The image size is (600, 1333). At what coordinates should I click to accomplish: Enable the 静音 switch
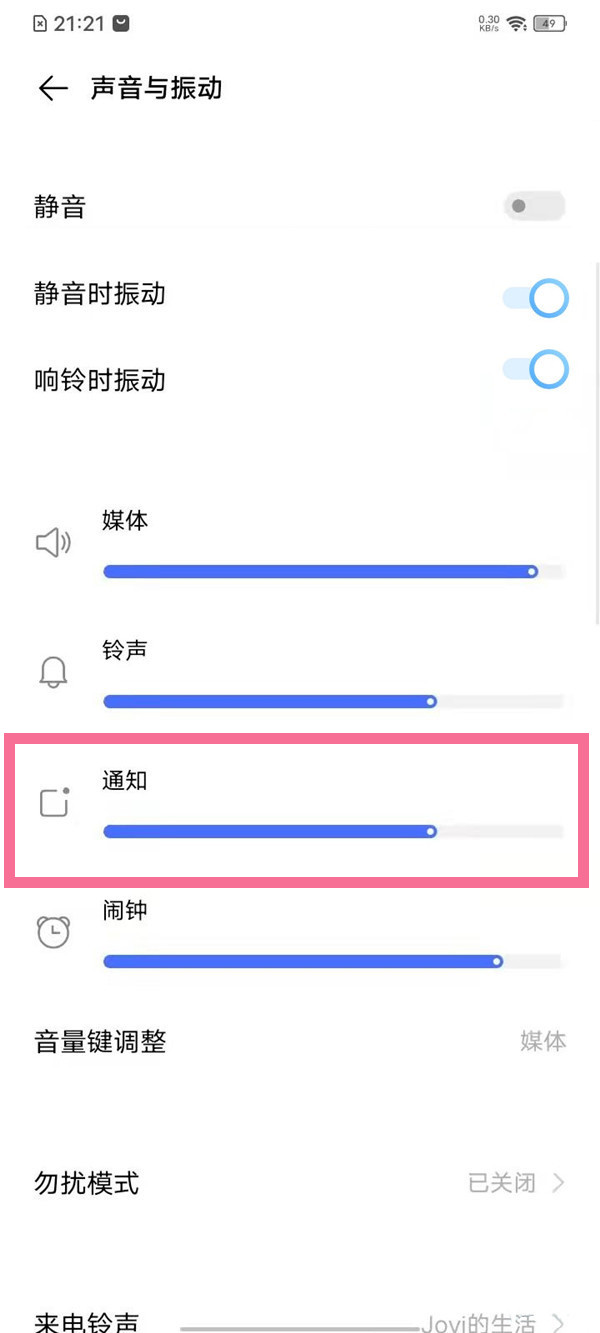tap(535, 207)
